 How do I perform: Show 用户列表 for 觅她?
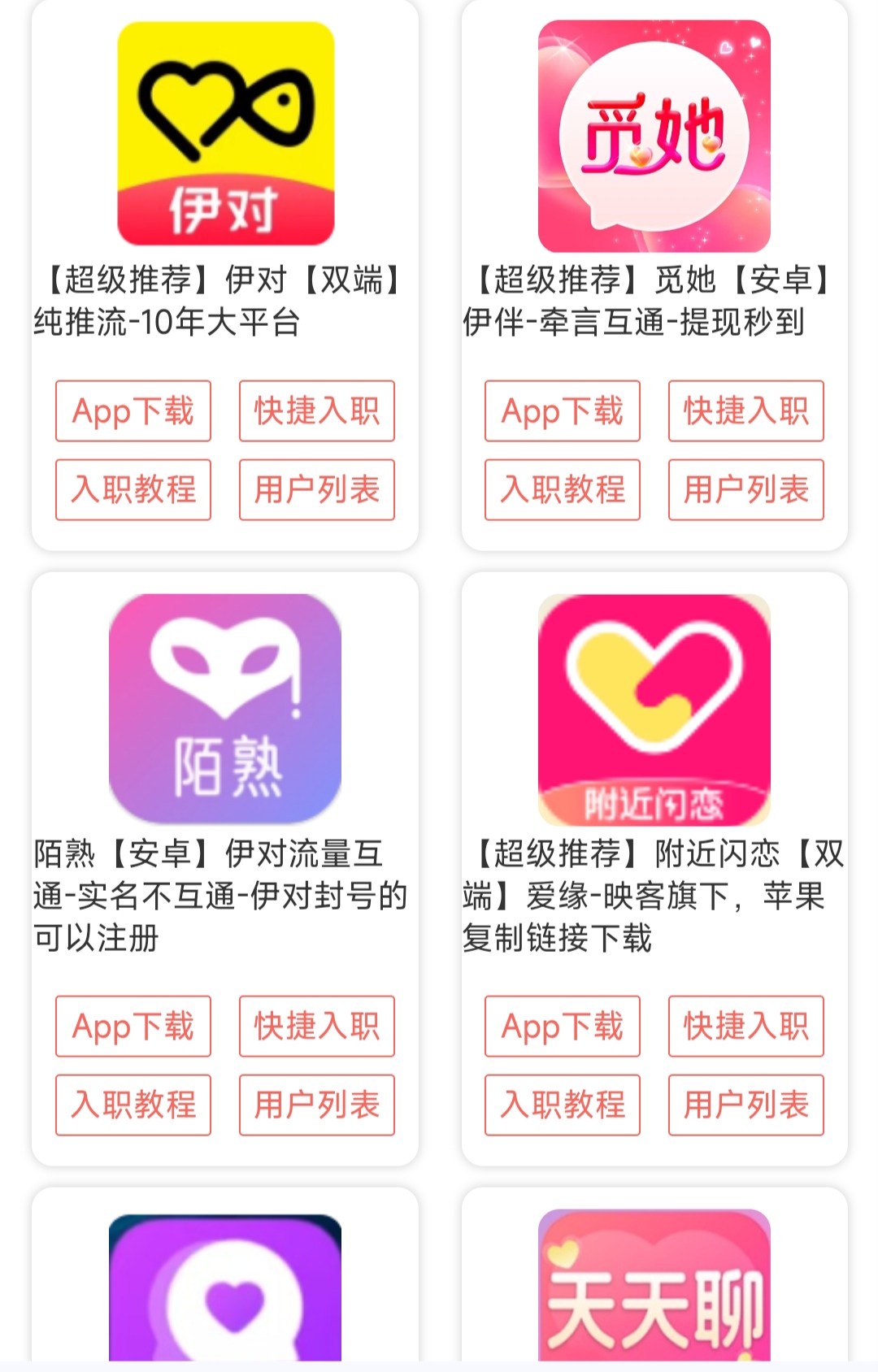click(x=746, y=490)
